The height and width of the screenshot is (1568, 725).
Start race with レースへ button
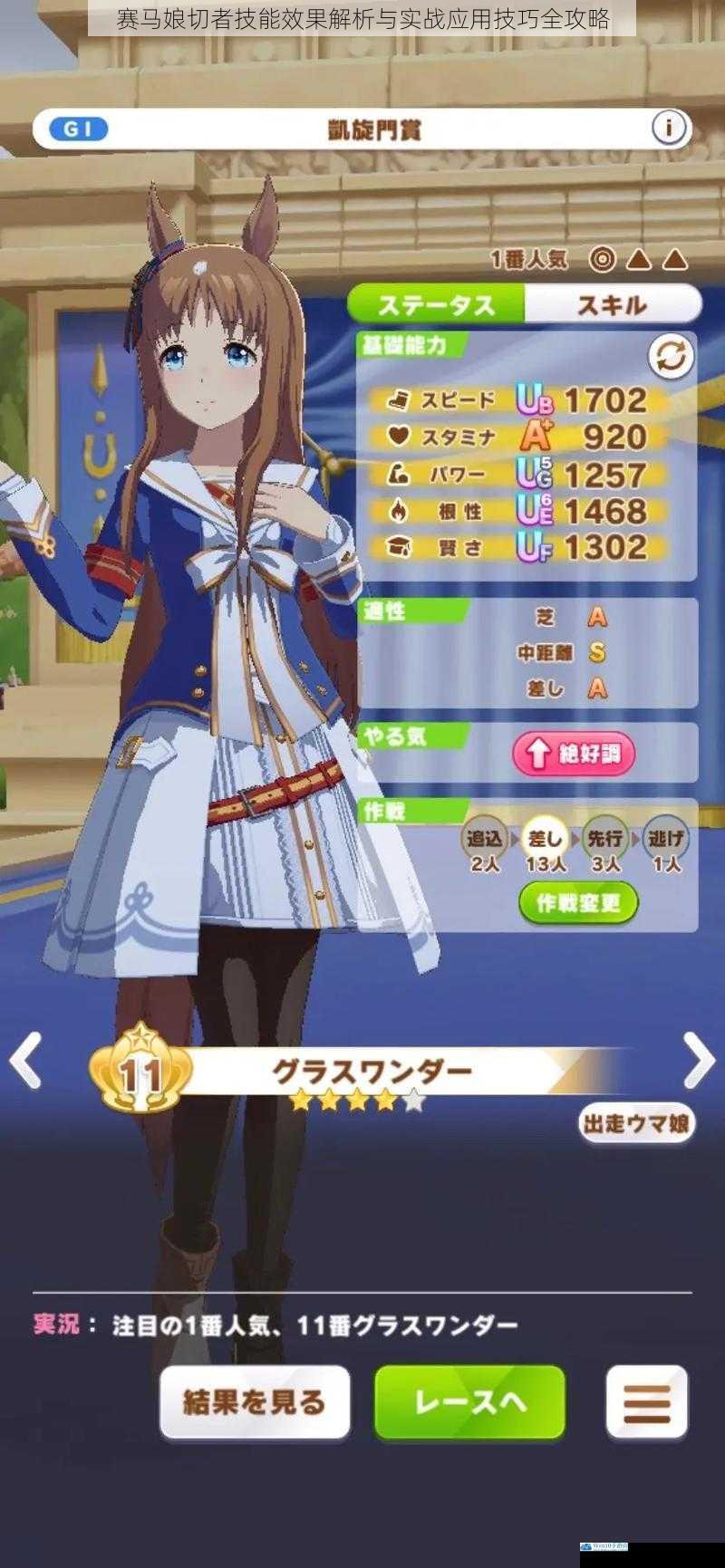tap(469, 1402)
